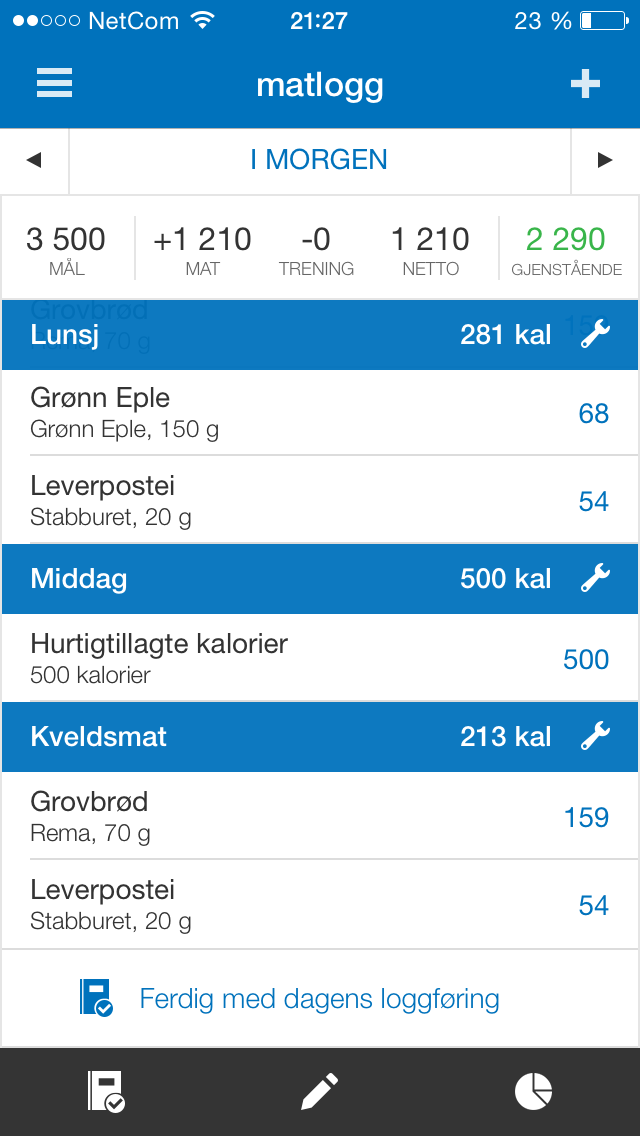Tap the plus icon to add entry
Image resolution: width=640 pixels, height=1136 pixels.
click(x=585, y=84)
